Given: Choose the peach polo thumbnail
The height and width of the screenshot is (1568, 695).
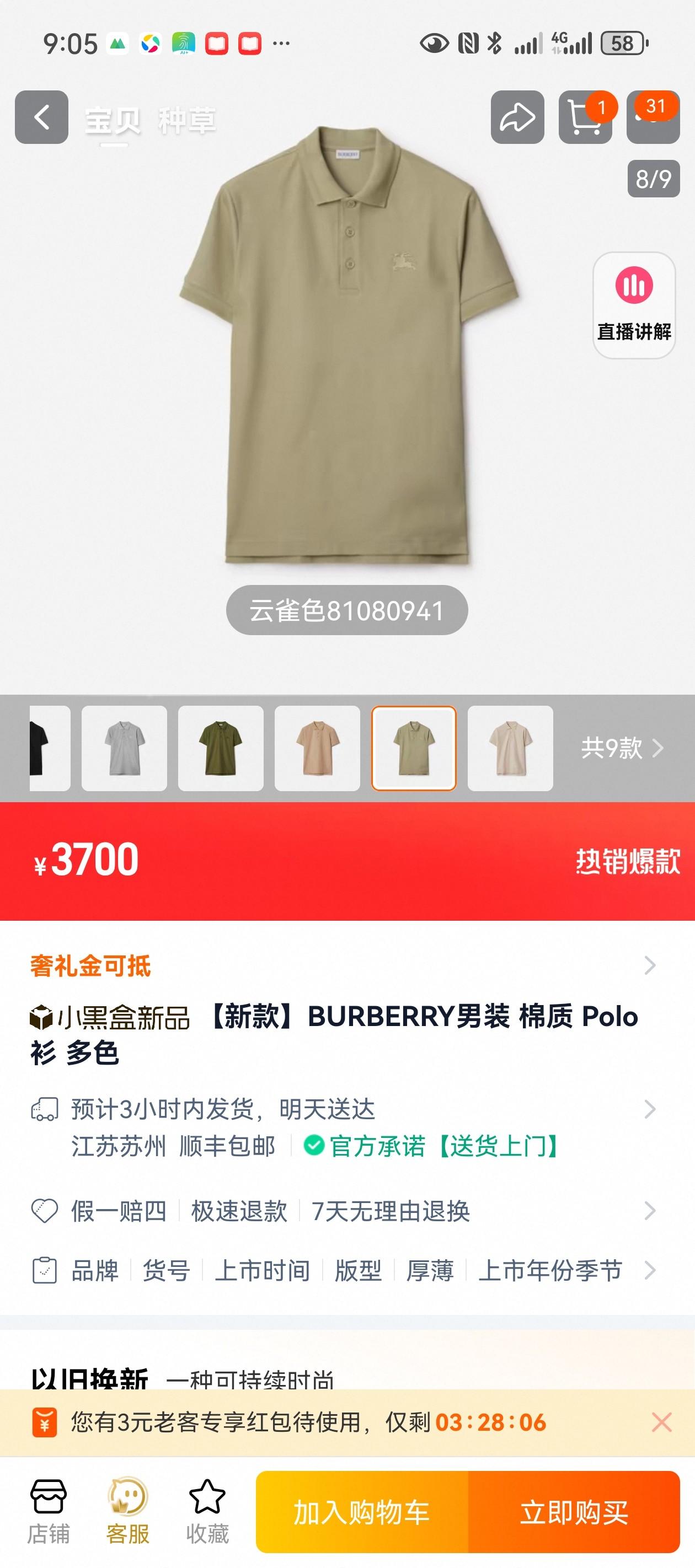Looking at the screenshot, I should (317, 748).
